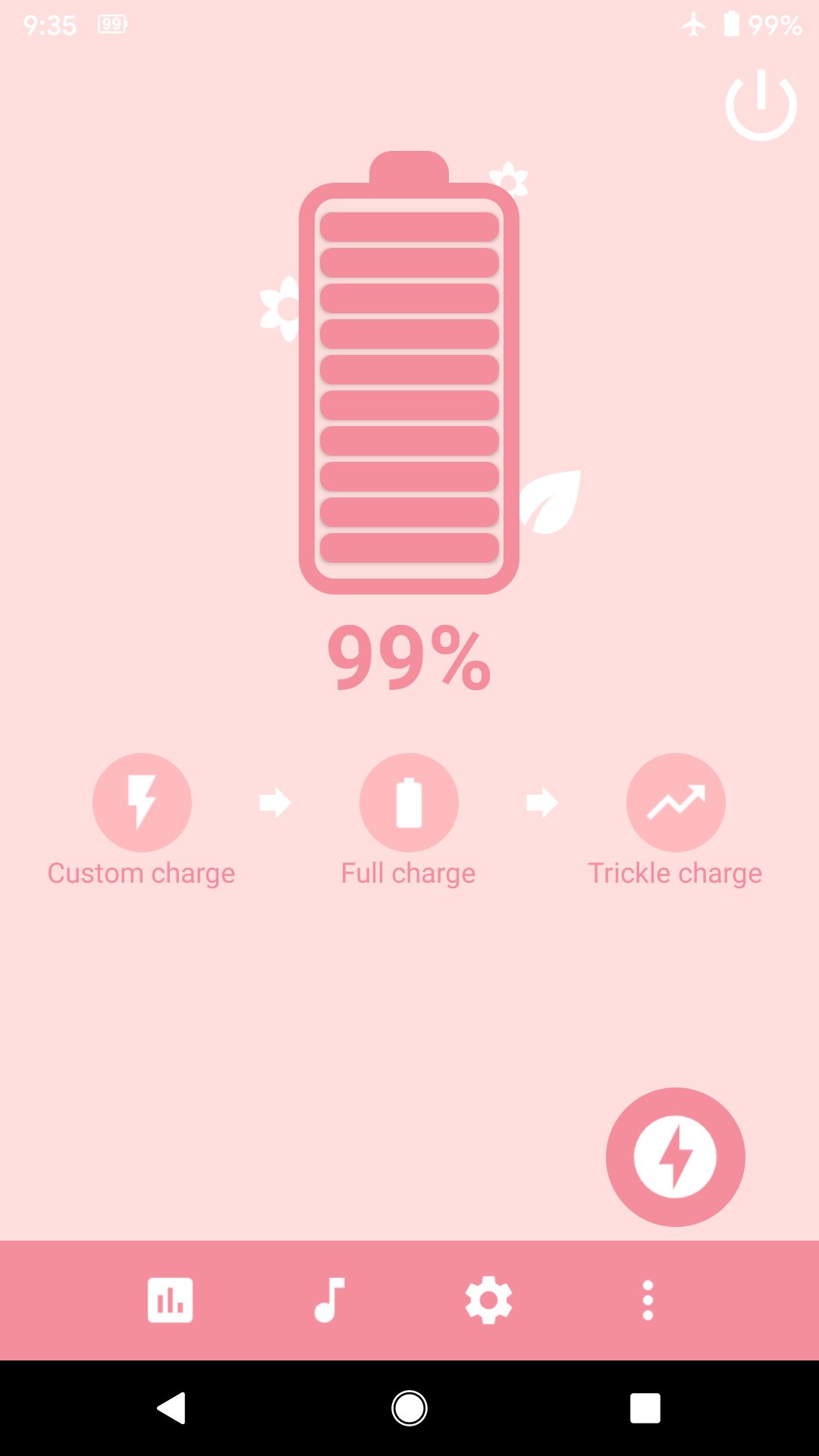Tap the Full charge label below the battery icon

[409, 872]
